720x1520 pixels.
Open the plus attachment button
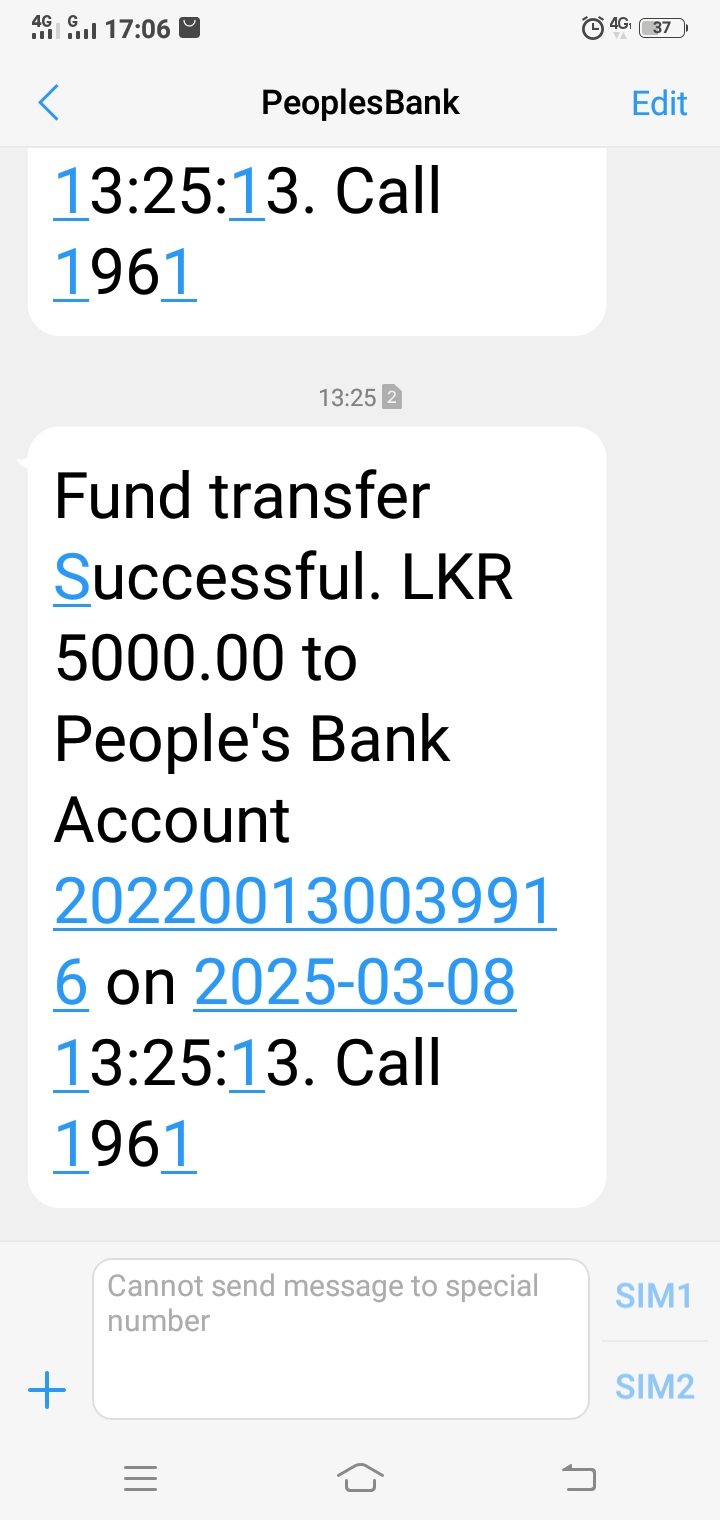click(47, 1390)
